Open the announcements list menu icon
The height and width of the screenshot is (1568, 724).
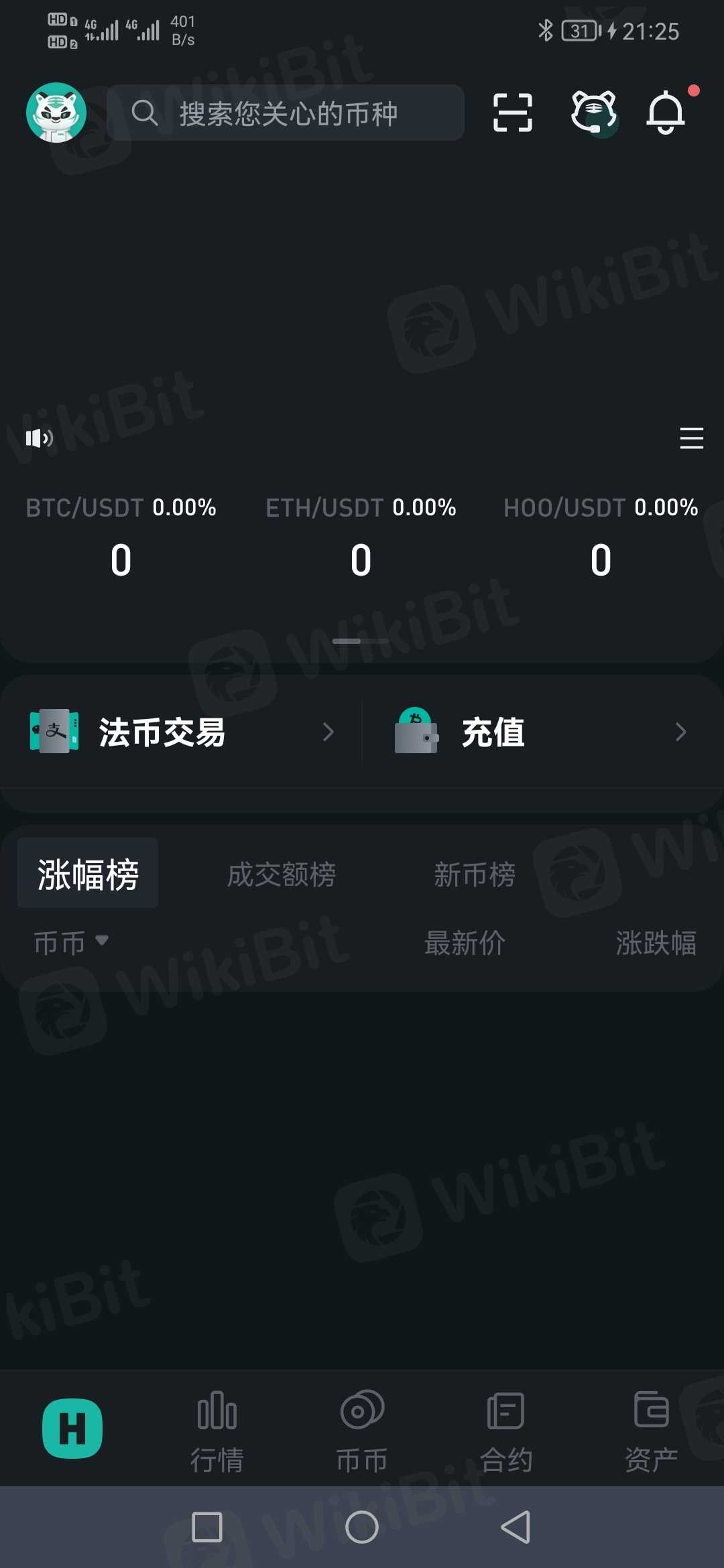coord(691,438)
